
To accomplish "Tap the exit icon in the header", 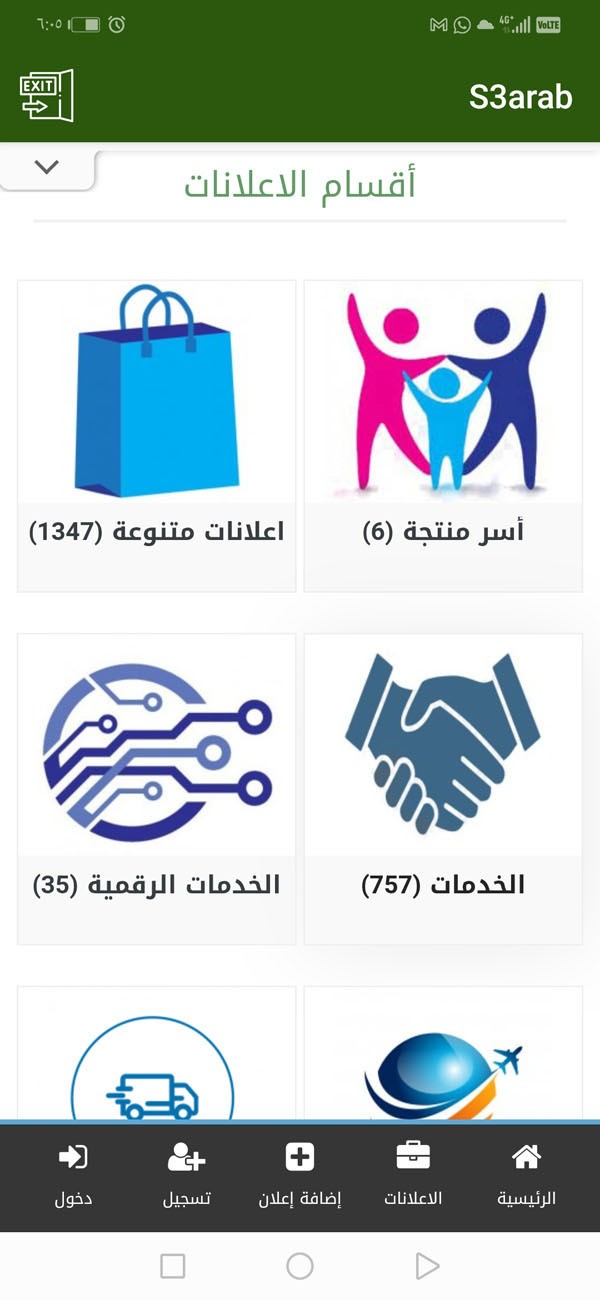I will pos(47,96).
